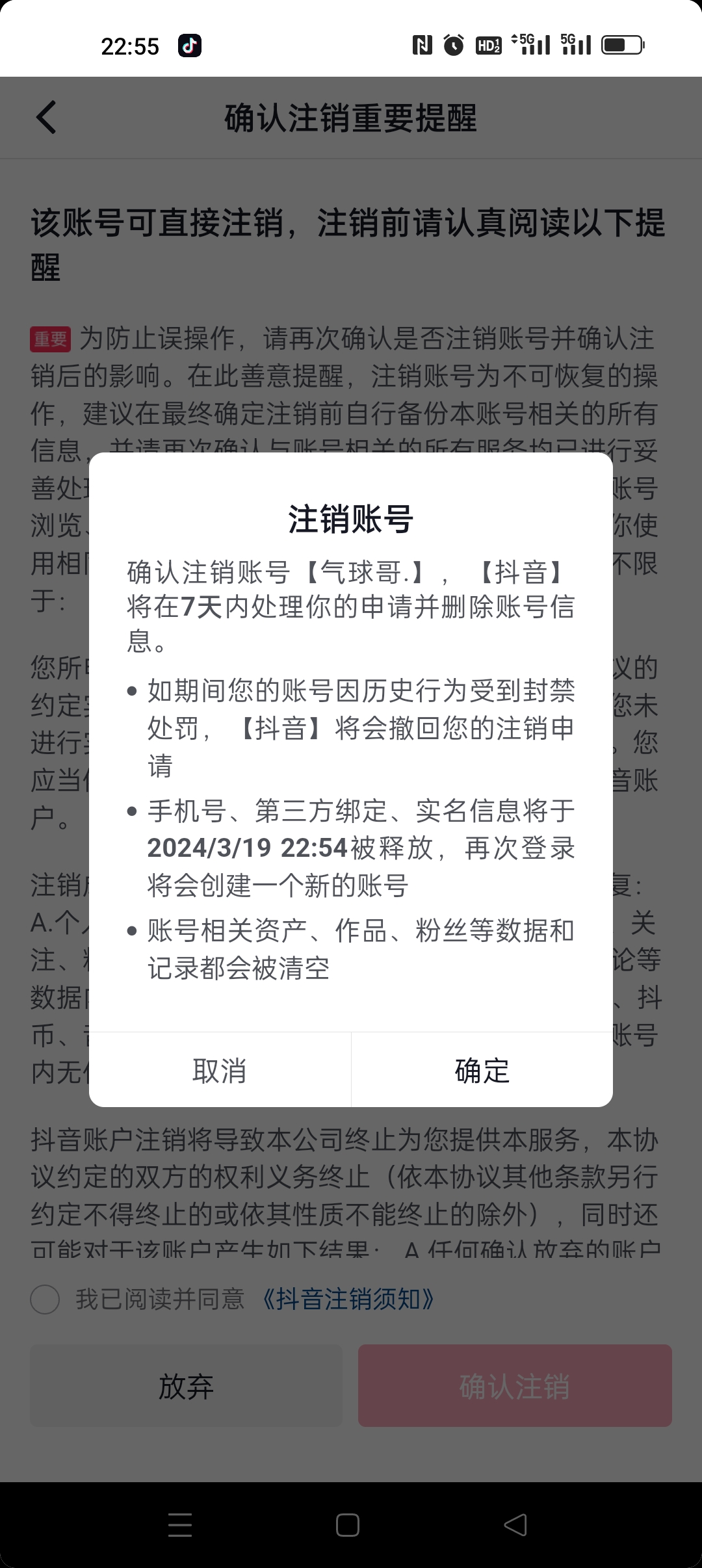Viewport: 702px width, 1568px height.
Task: Go back using the top-left arrow
Action: [46, 118]
